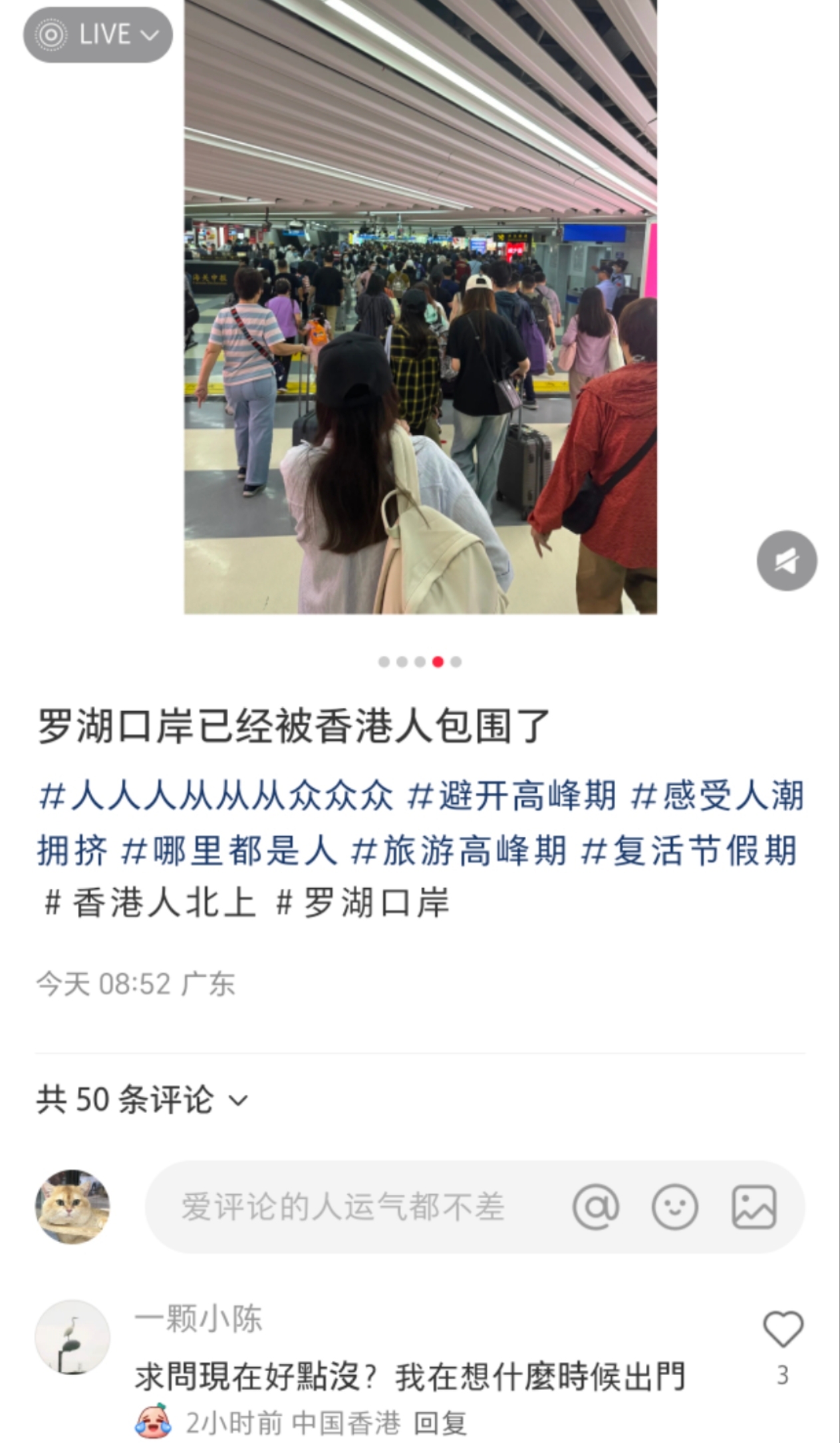This screenshot has width=840, height=1443.
Task: Open the crowded checkpoint photo
Action: pos(420,306)
